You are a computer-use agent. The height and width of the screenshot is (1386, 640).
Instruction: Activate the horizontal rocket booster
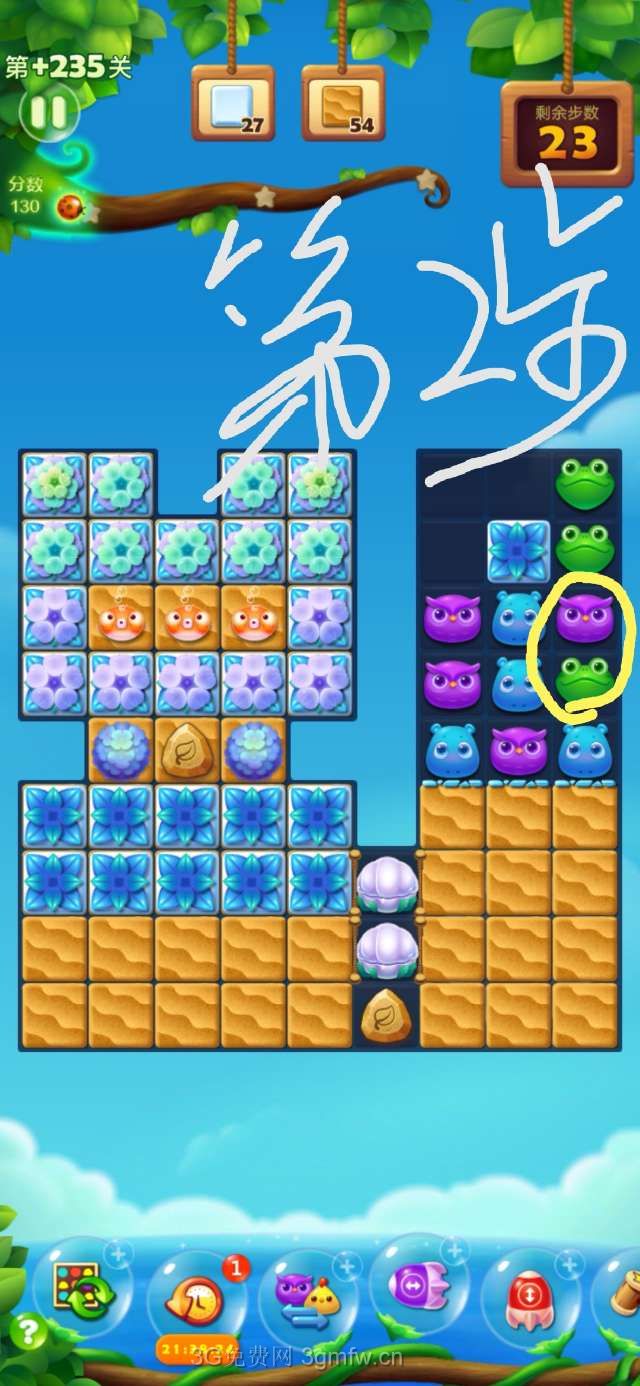click(419, 1285)
